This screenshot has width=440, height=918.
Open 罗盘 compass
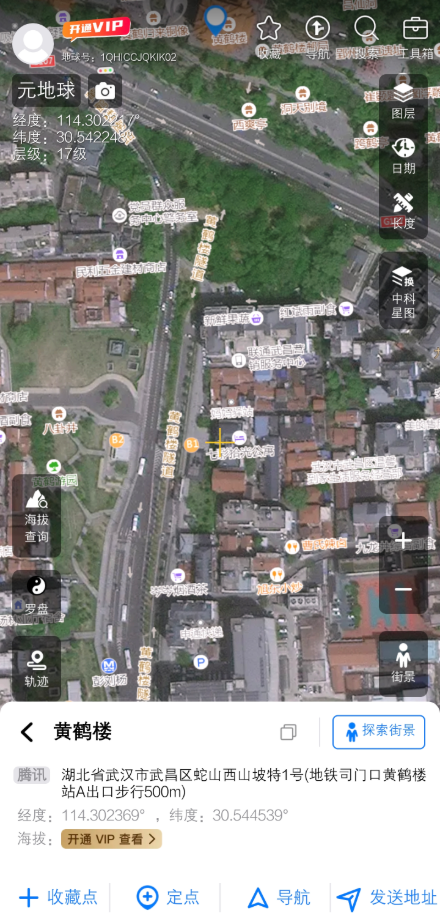click(36, 597)
